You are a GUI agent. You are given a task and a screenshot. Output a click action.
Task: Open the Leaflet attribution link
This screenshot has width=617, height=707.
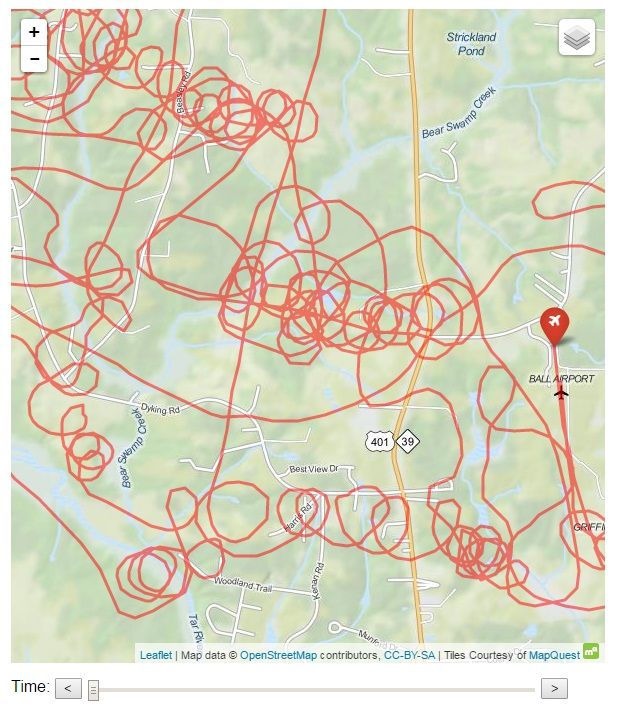pyautogui.click(x=155, y=655)
